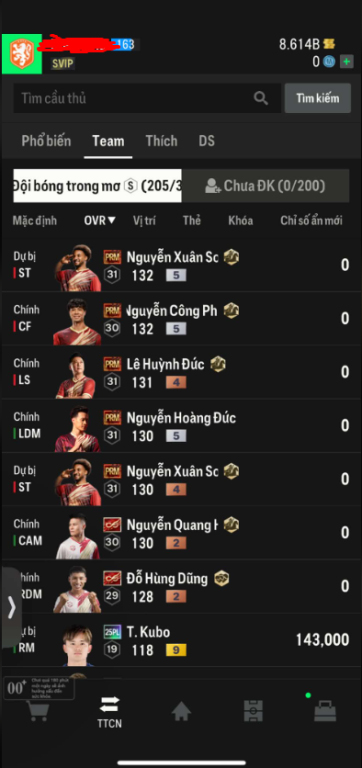
Task: Select the Chưa ĐK (0/200) segment
Action: [265, 186]
